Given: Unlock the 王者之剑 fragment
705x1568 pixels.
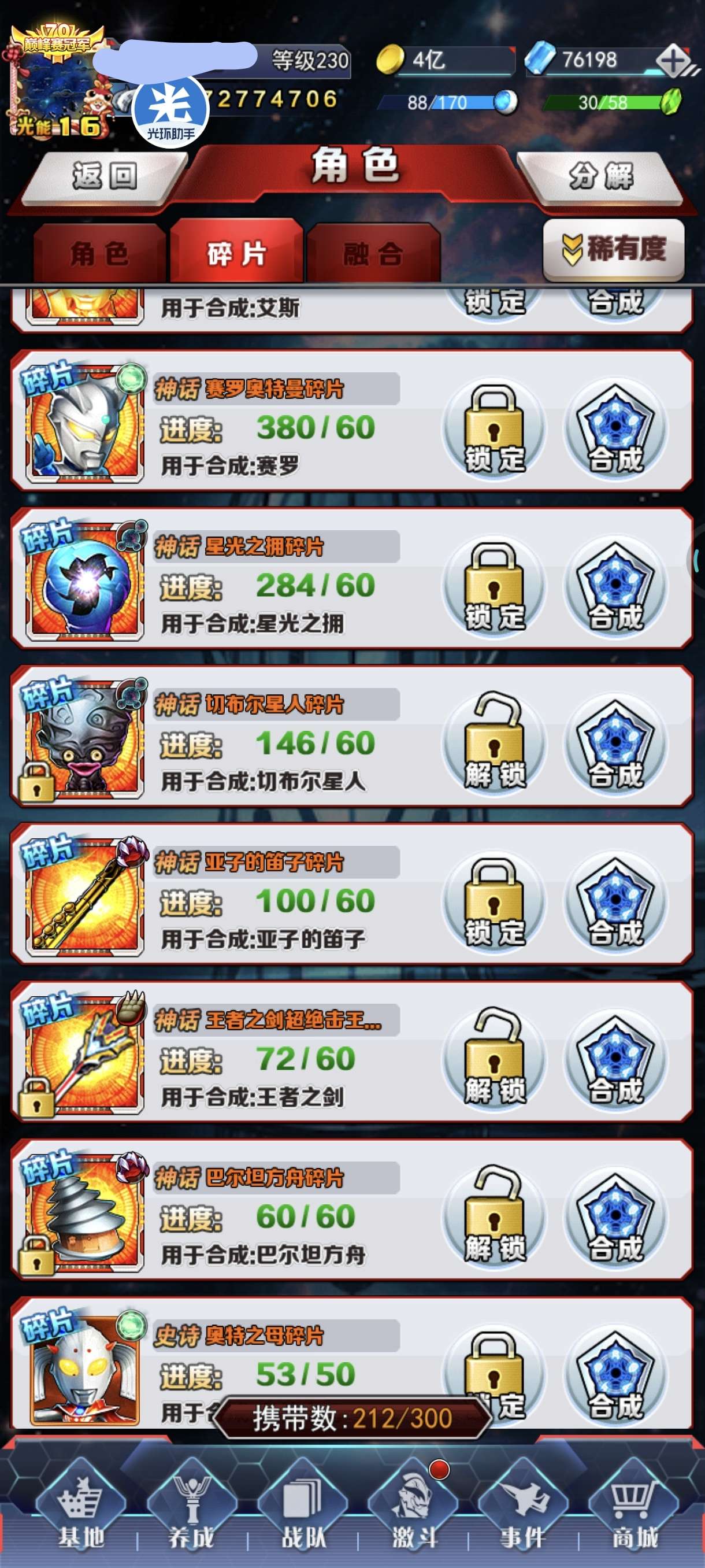Looking at the screenshot, I should (494, 1059).
